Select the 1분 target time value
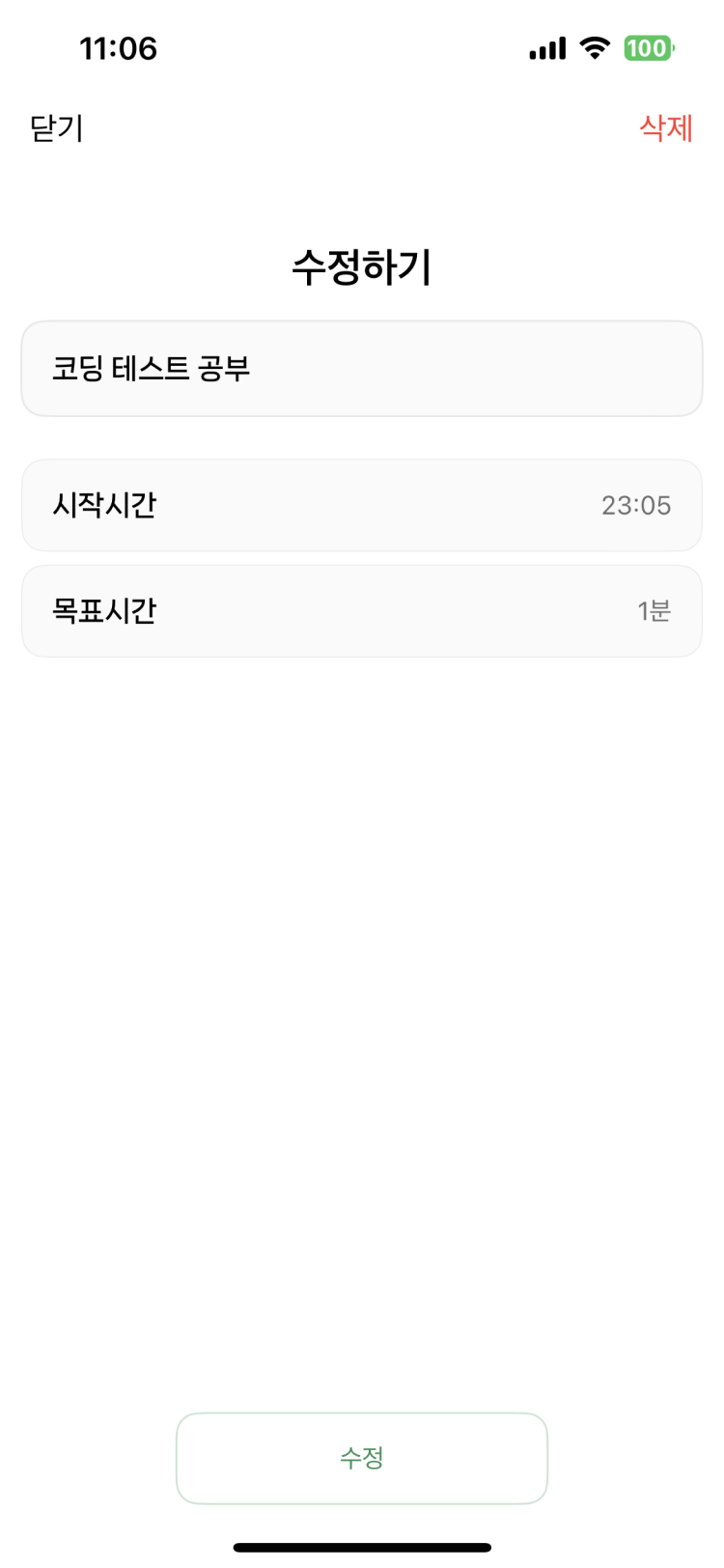724x1568 pixels. click(655, 611)
